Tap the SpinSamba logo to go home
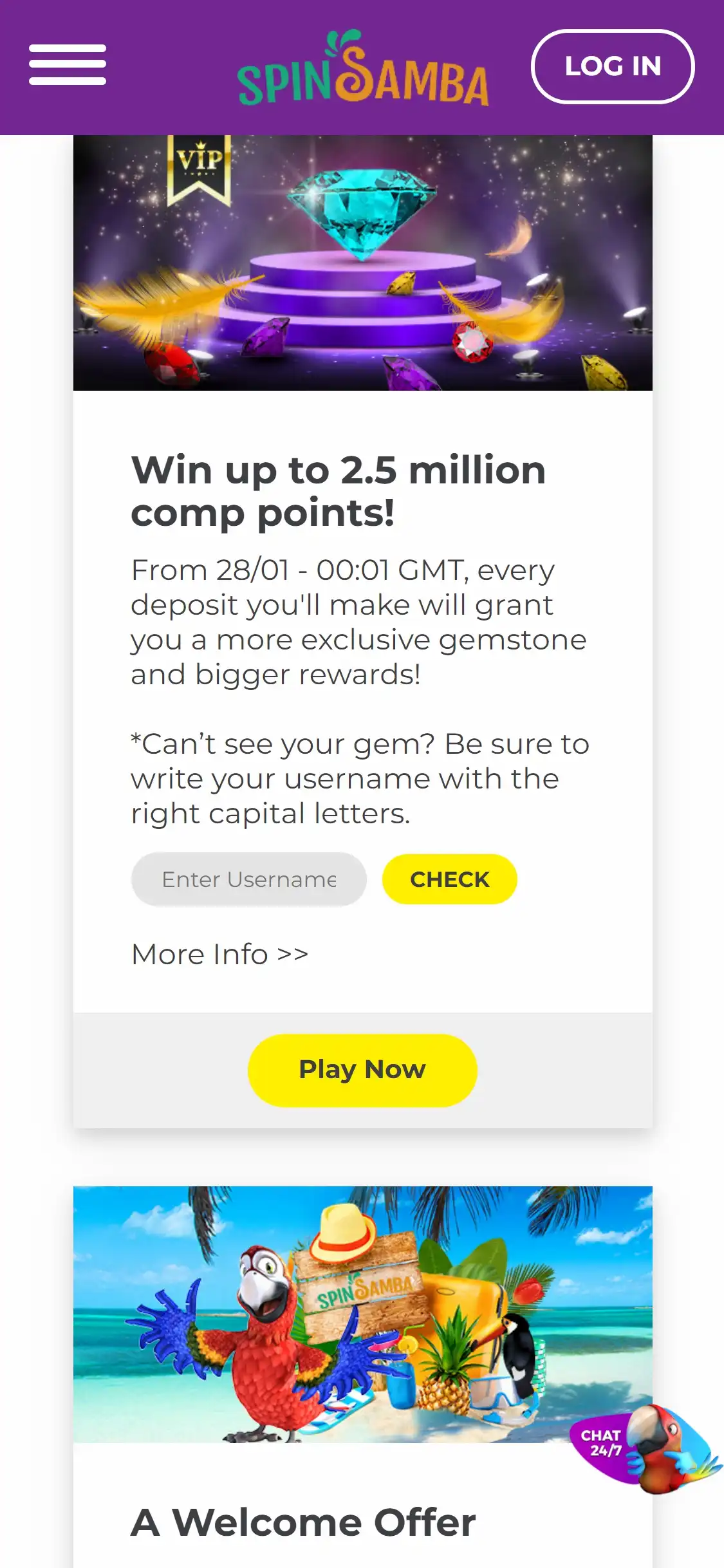The width and height of the screenshot is (724, 1568). [363, 70]
